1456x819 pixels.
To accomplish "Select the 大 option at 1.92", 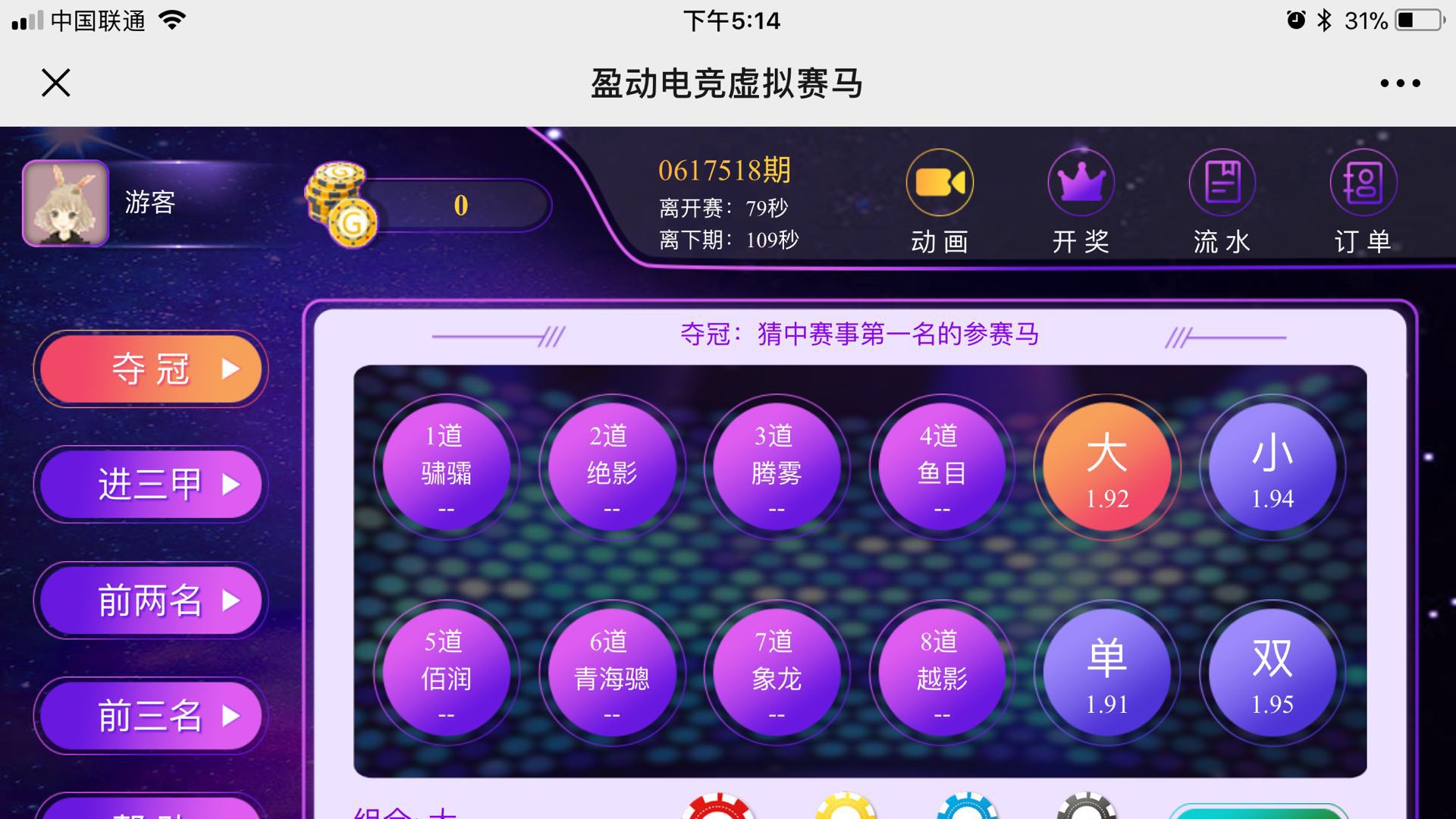I will point(1106,467).
